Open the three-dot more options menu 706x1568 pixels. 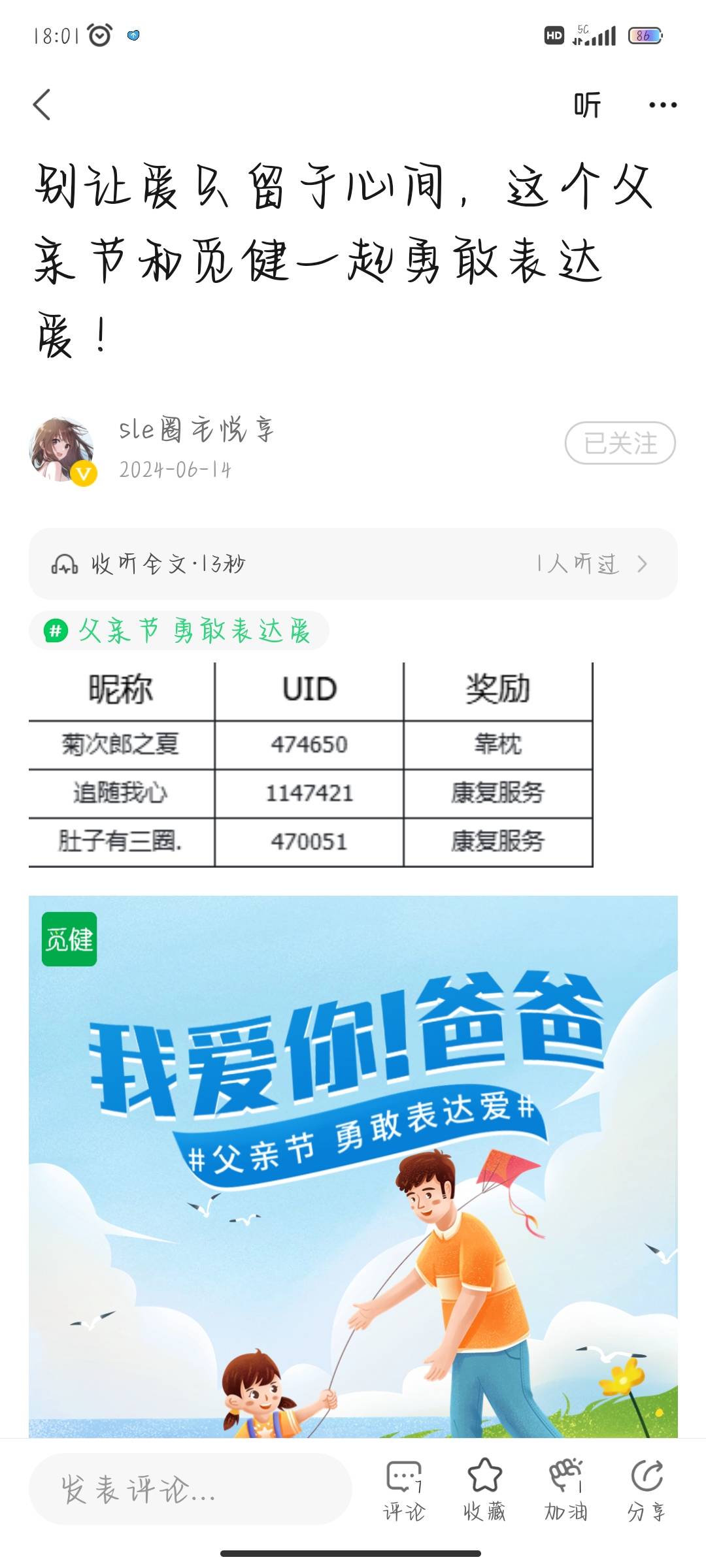663,105
